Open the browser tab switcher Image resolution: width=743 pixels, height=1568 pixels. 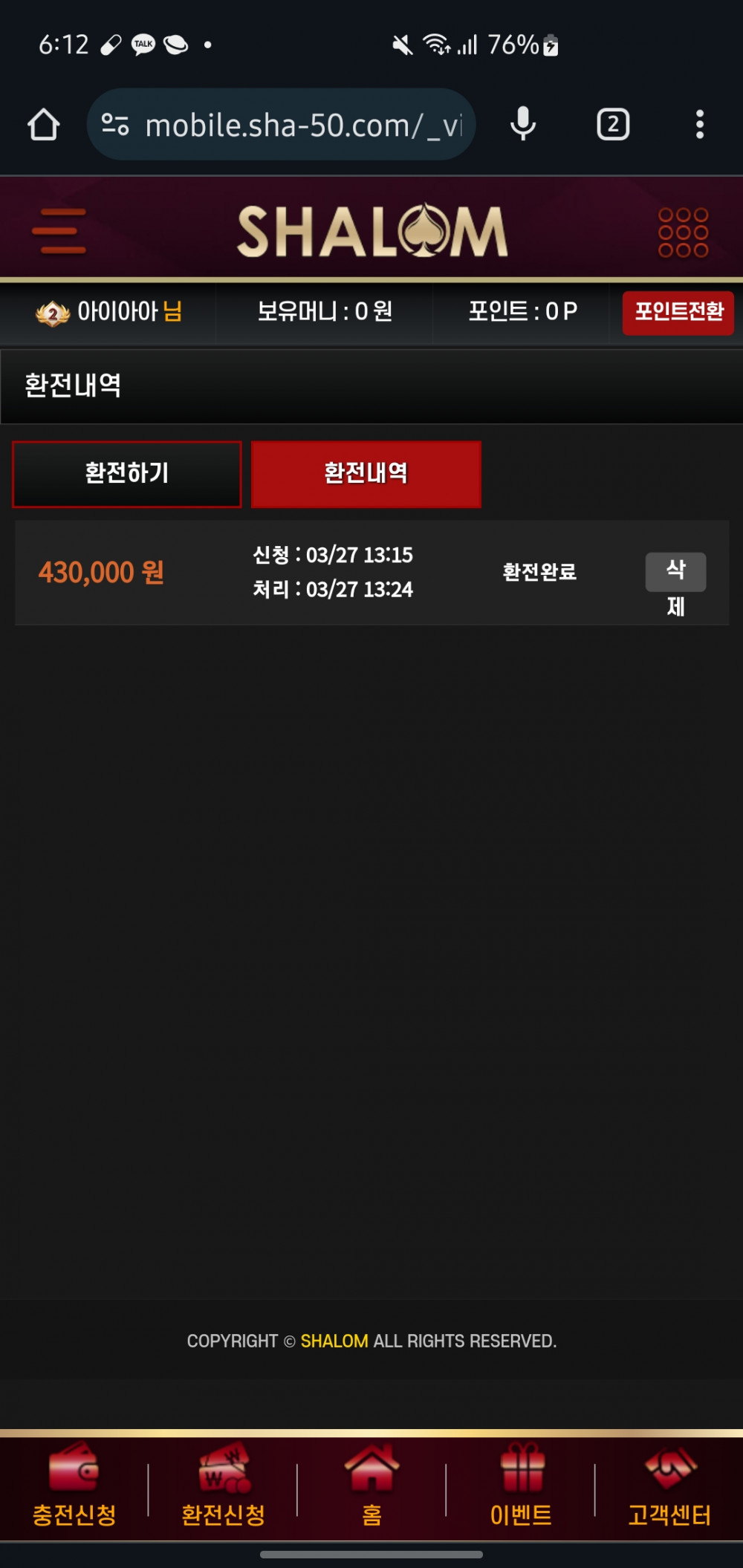pyautogui.click(x=613, y=125)
